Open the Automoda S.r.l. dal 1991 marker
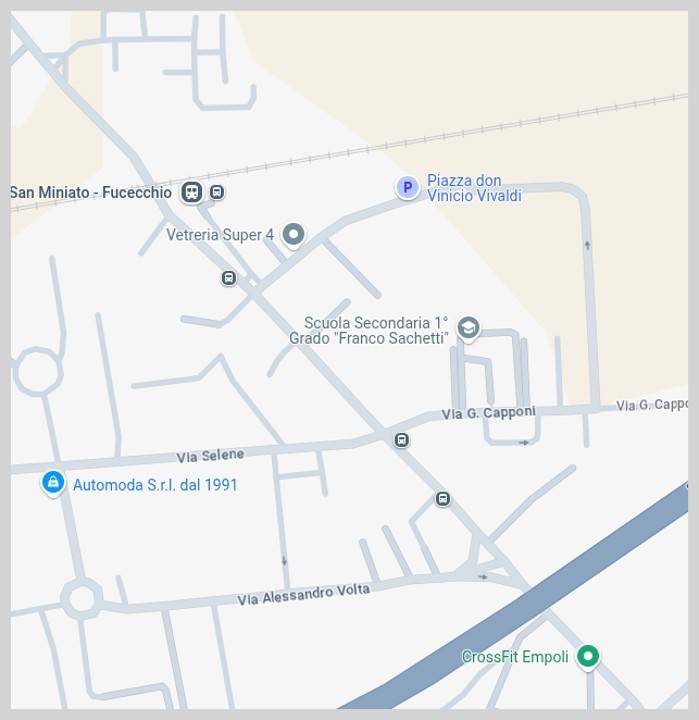Screen dimensions: 699x720 (53, 484)
